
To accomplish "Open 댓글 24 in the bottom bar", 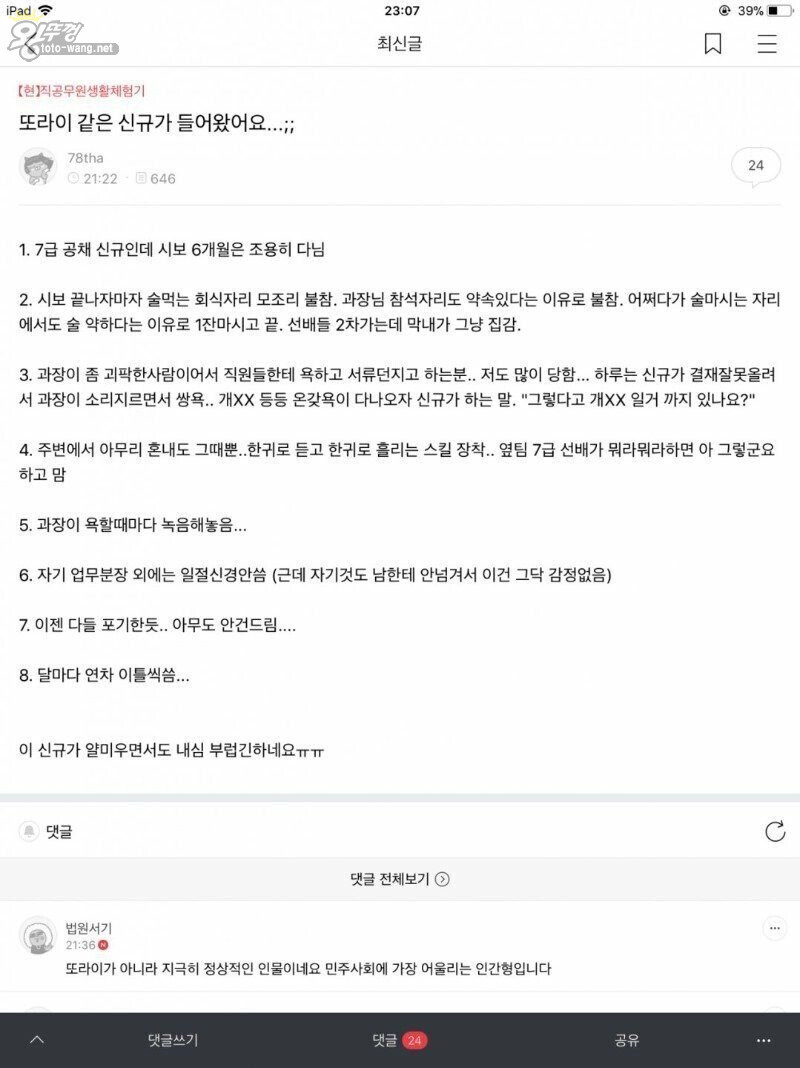I will tap(399, 1040).
